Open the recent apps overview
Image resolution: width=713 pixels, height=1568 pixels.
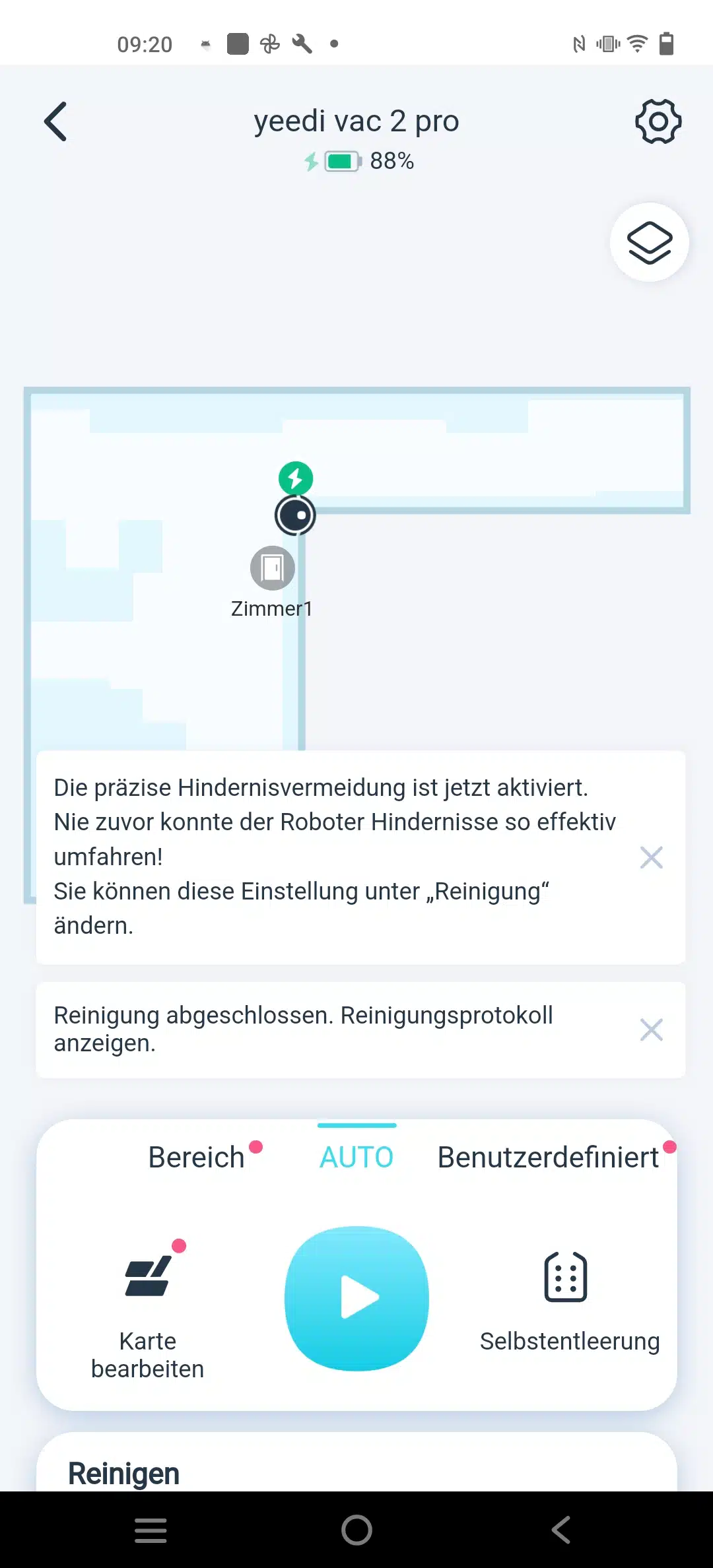(x=151, y=1530)
